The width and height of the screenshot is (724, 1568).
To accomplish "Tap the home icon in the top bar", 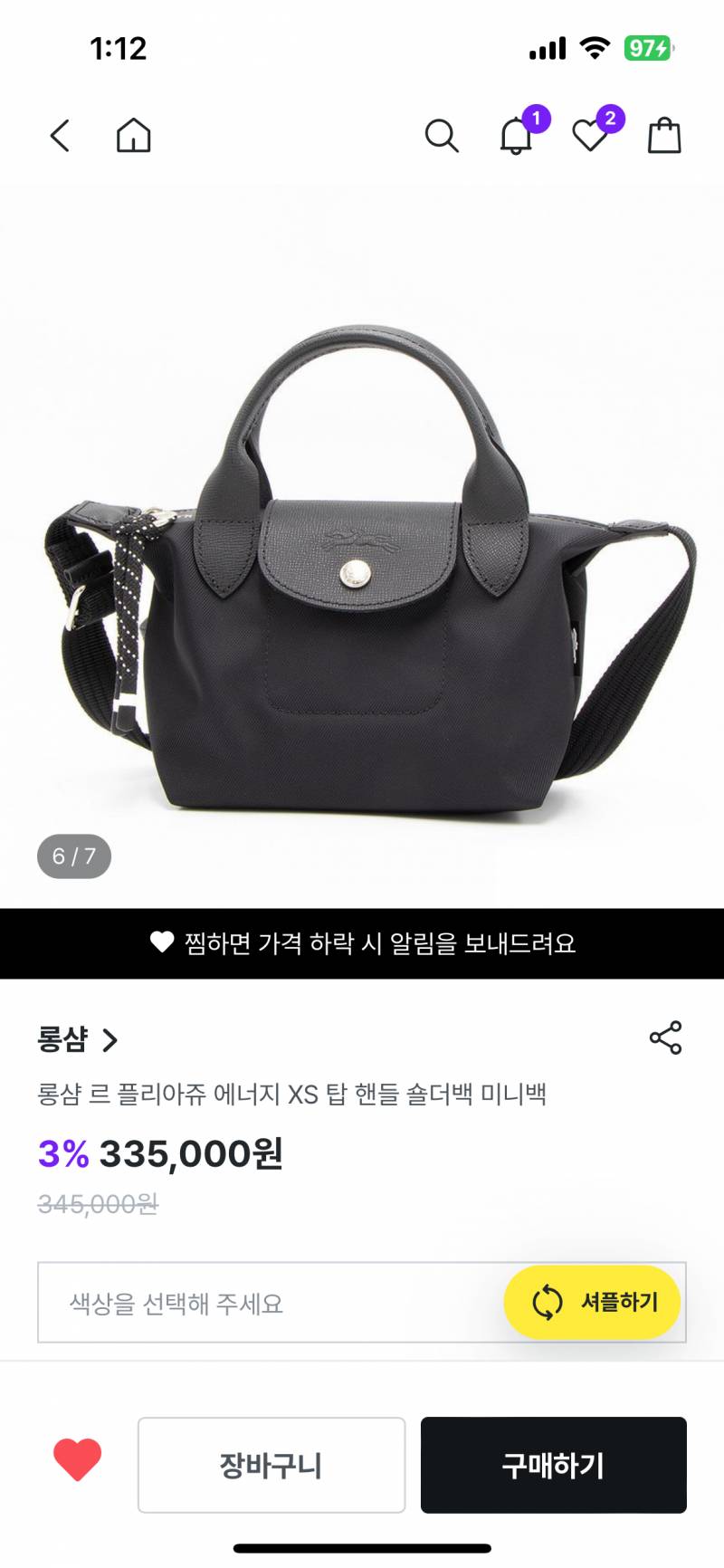I will pos(132,136).
